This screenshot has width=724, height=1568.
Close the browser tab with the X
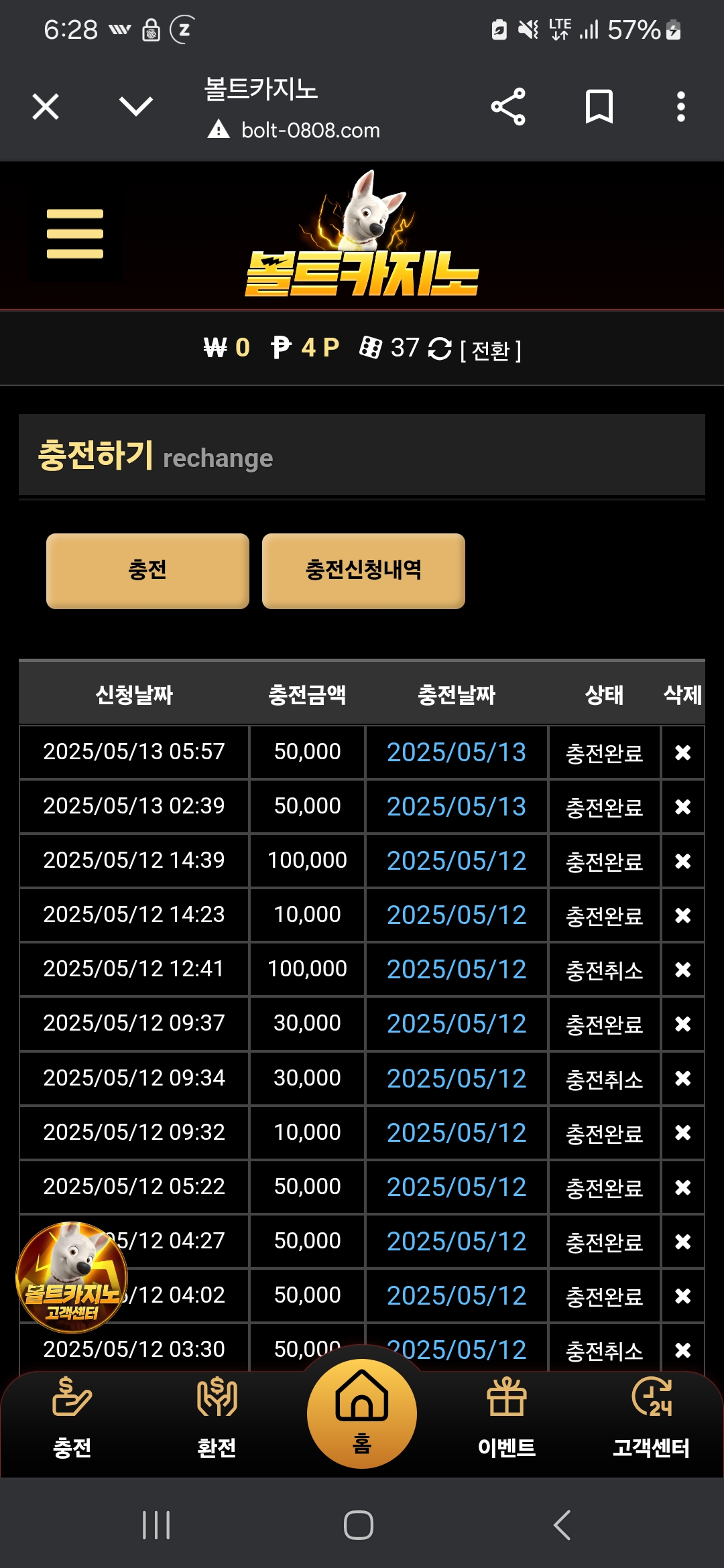click(x=46, y=107)
